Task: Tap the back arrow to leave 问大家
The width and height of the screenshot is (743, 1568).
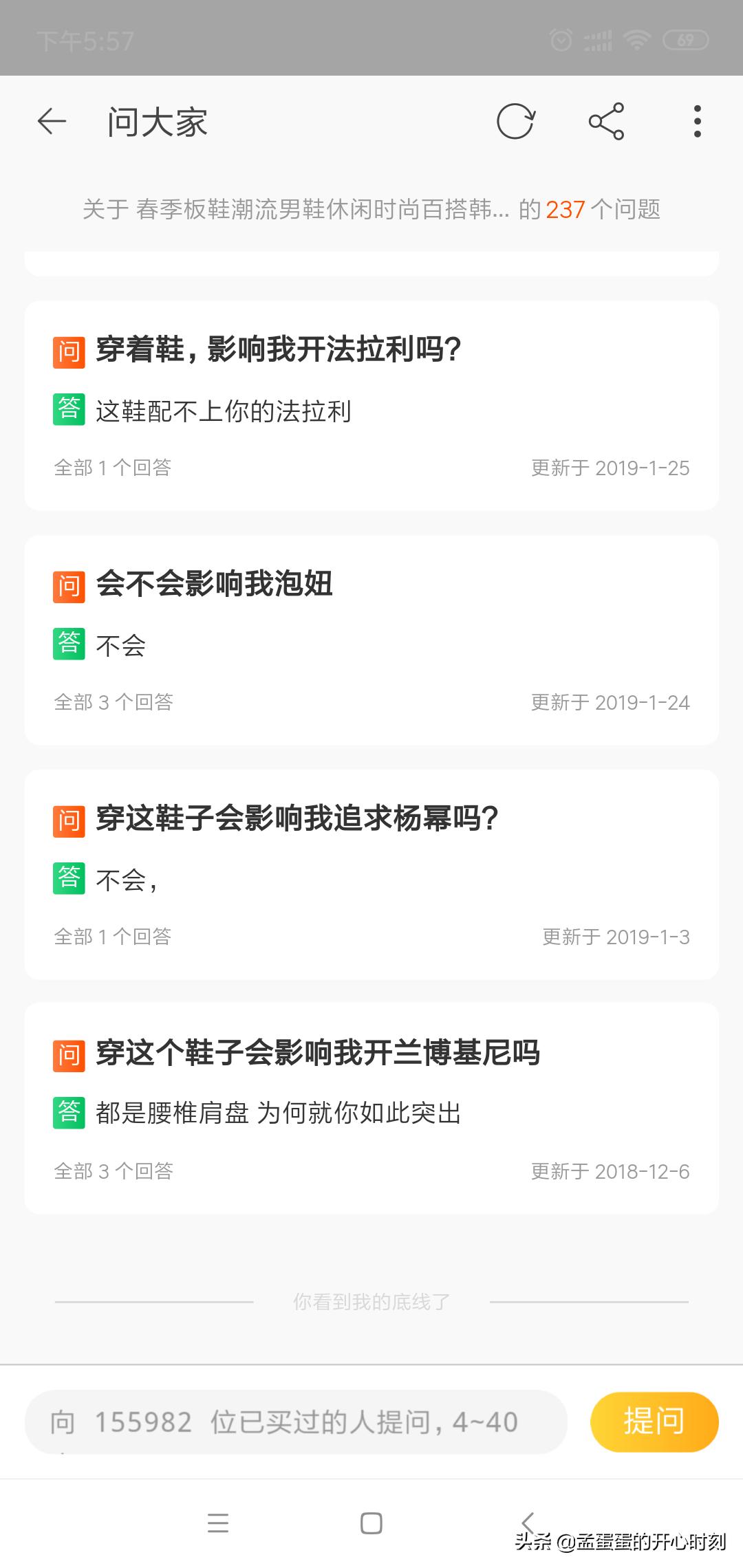Action: pos(52,121)
